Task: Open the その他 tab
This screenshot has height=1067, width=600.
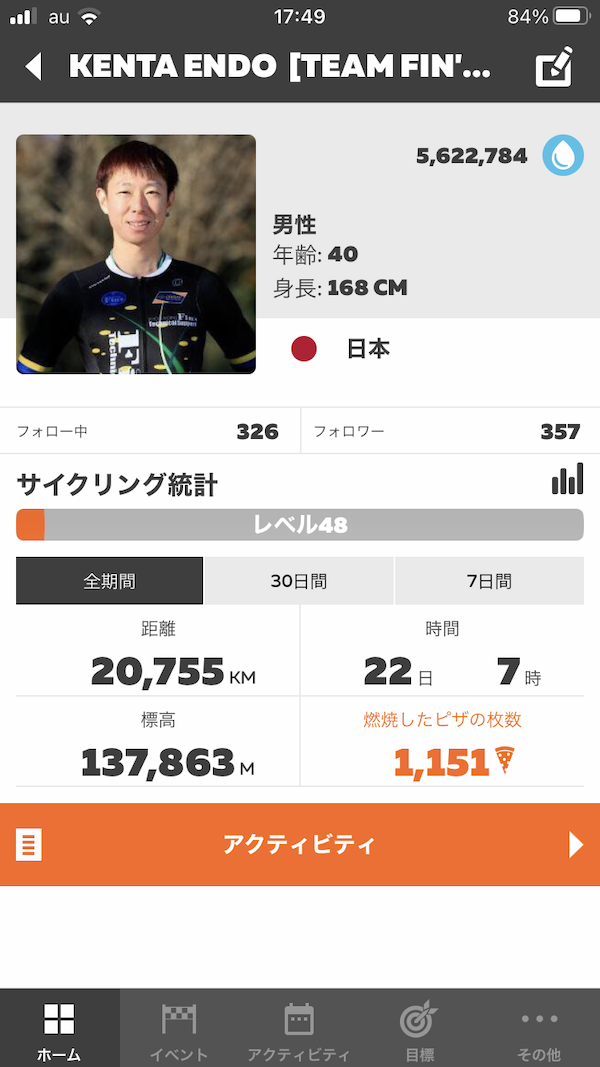Action: 539,1028
